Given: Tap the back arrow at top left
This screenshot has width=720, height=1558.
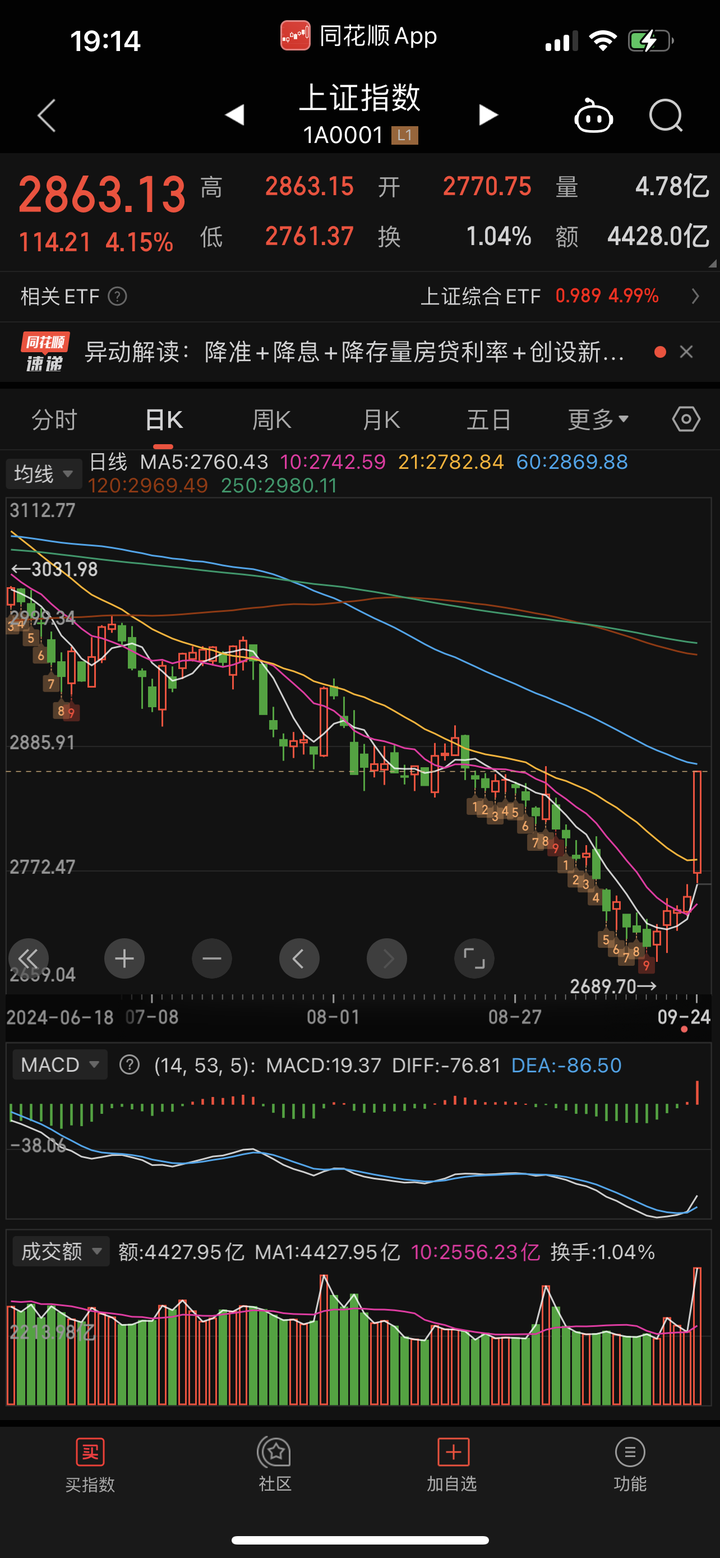Looking at the screenshot, I should pyautogui.click(x=45, y=115).
